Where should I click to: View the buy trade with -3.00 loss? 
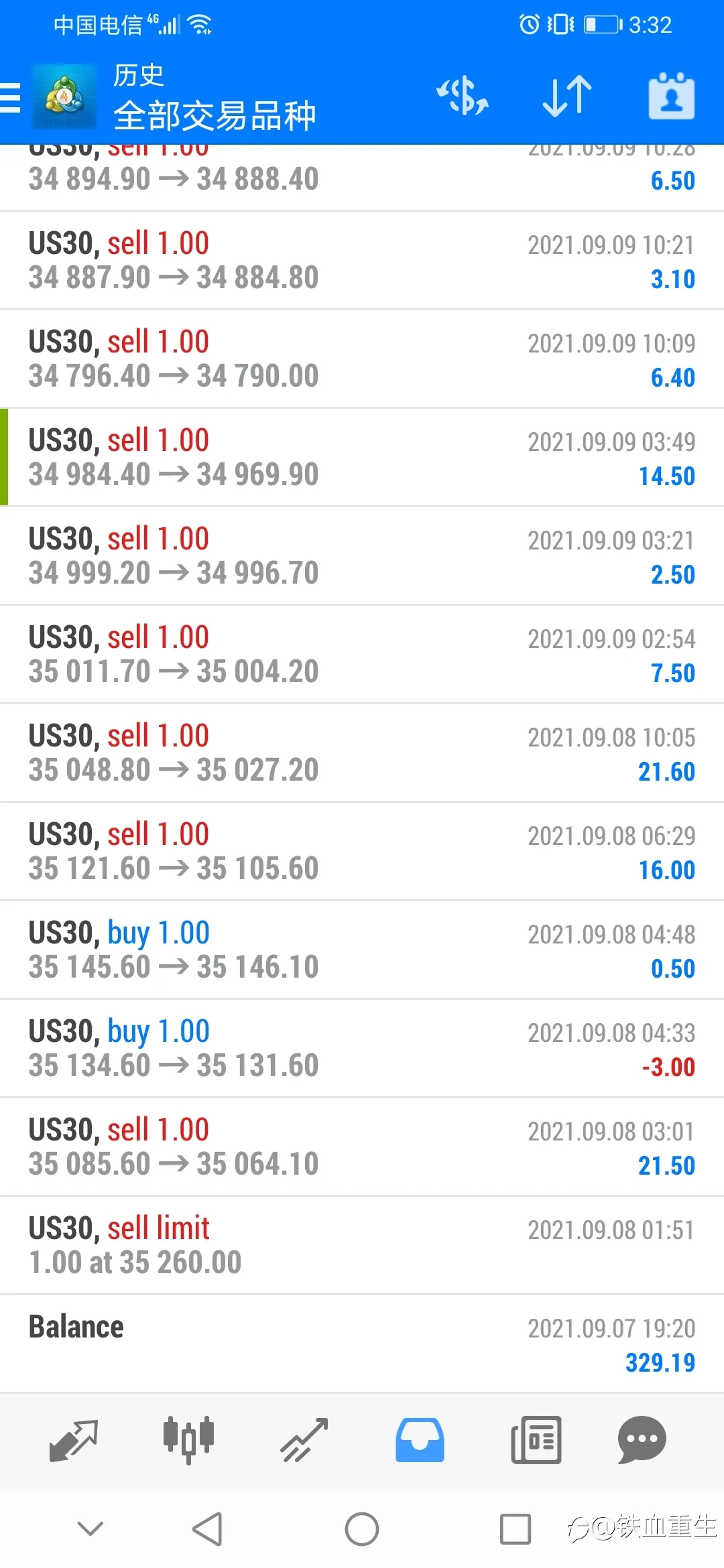pos(362,1049)
